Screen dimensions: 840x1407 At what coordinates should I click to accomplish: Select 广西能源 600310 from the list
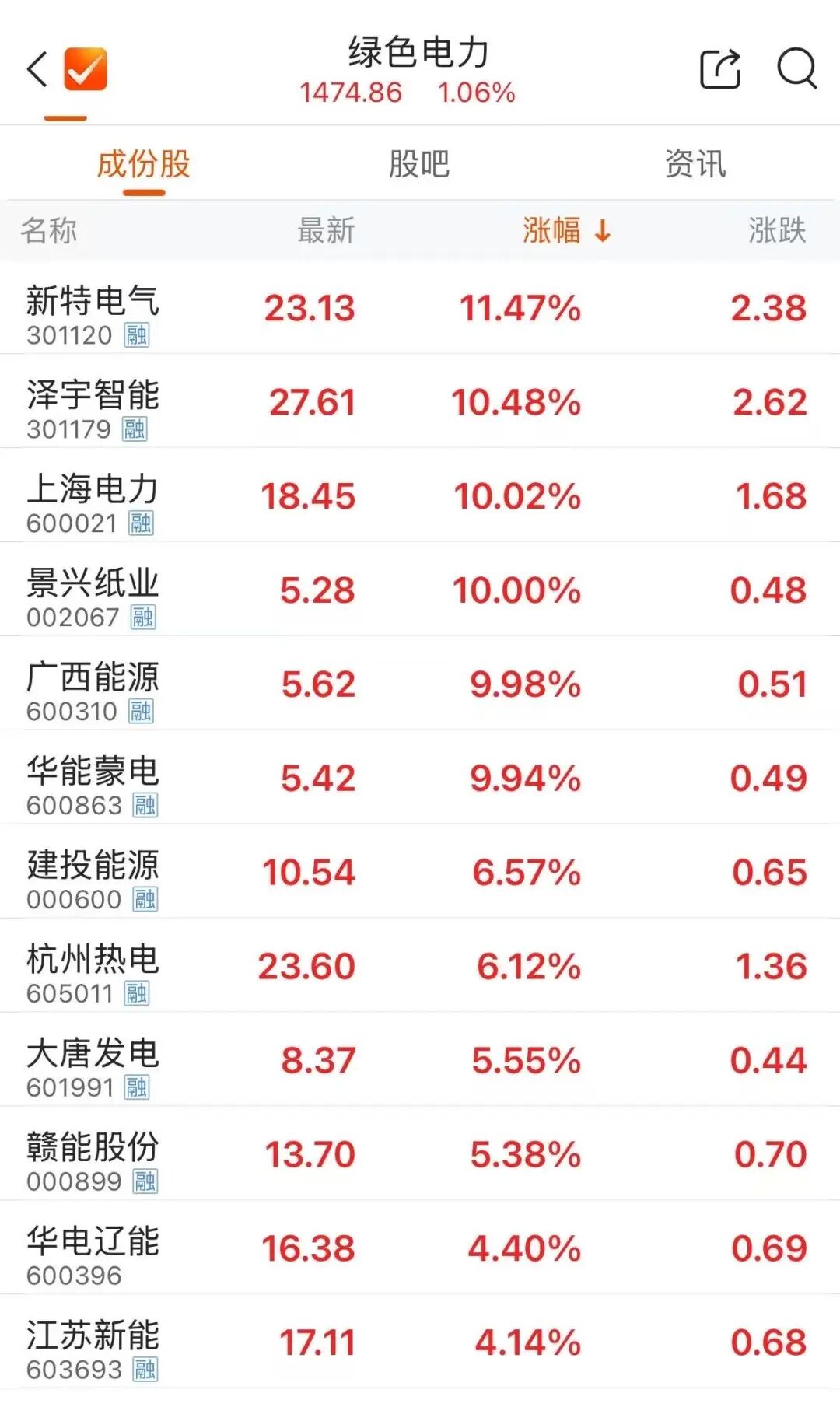[x=420, y=684]
